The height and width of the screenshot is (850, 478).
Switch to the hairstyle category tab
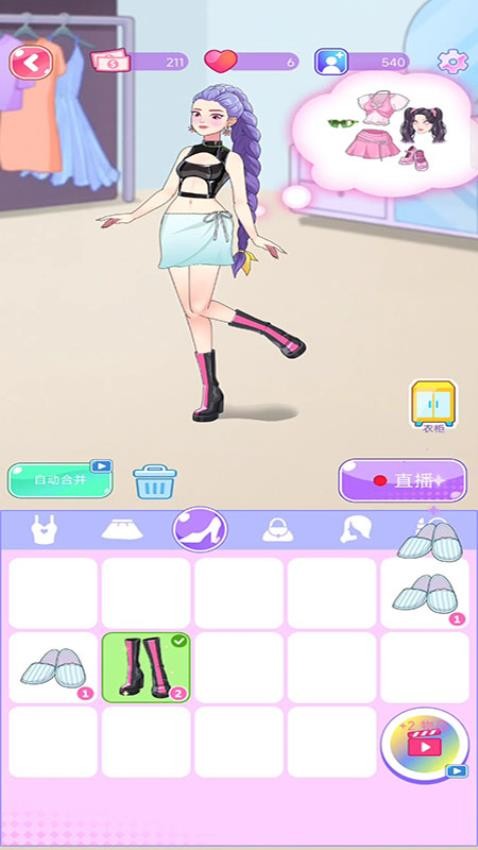click(356, 529)
